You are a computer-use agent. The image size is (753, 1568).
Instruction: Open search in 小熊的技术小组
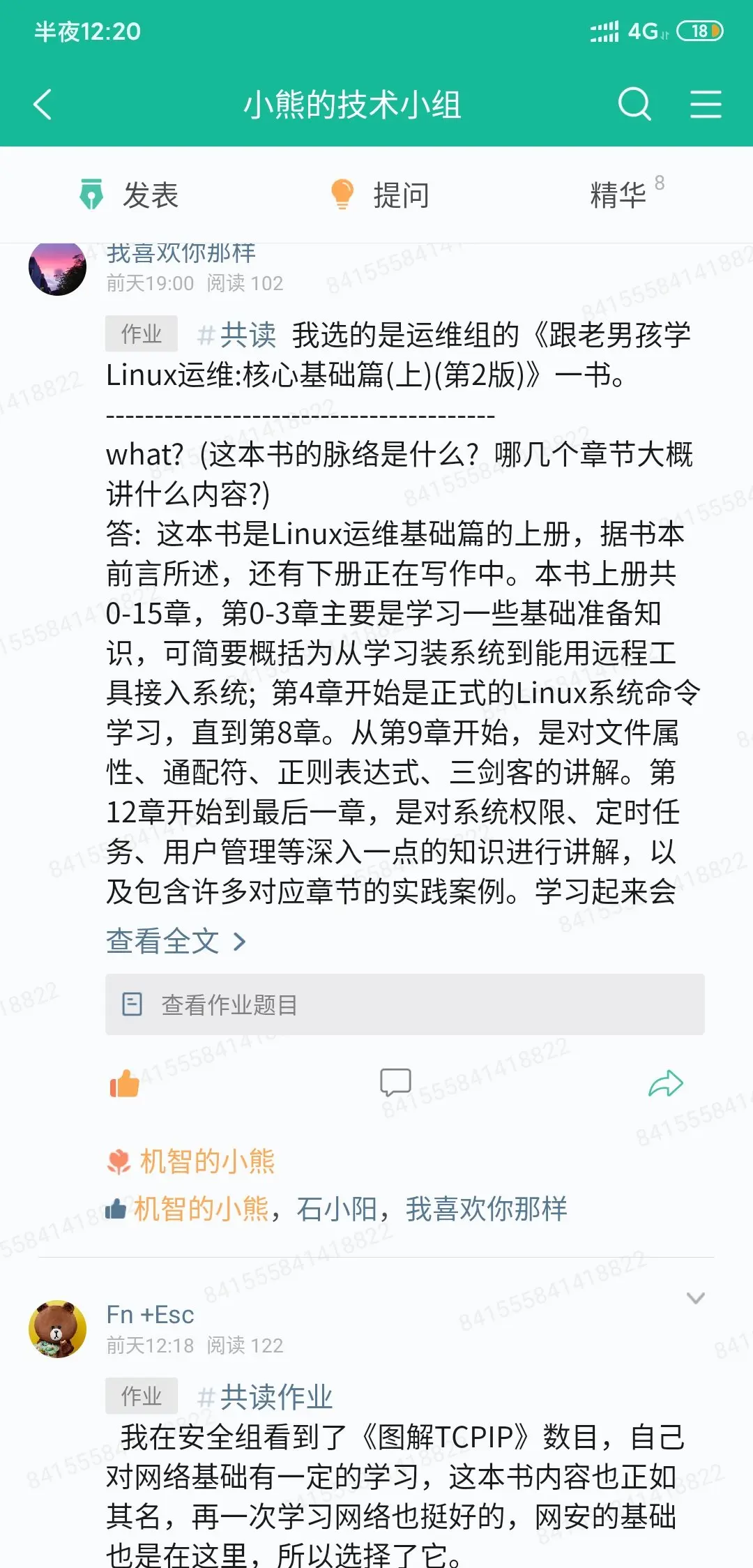tap(634, 105)
